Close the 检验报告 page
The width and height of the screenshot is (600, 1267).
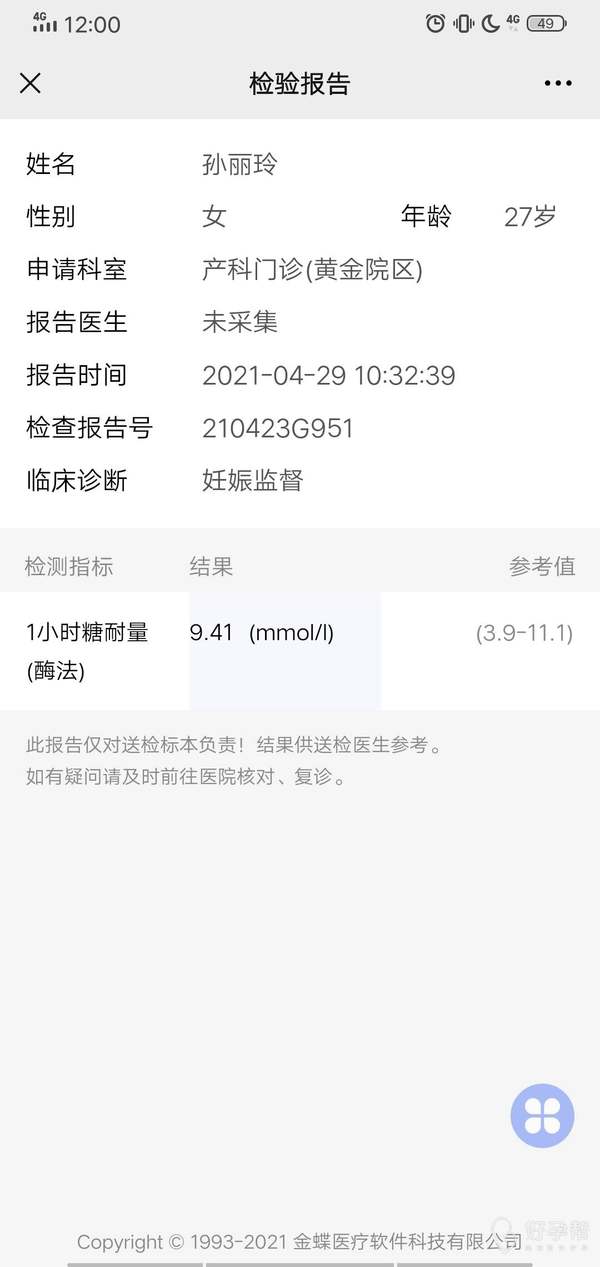coord(31,83)
